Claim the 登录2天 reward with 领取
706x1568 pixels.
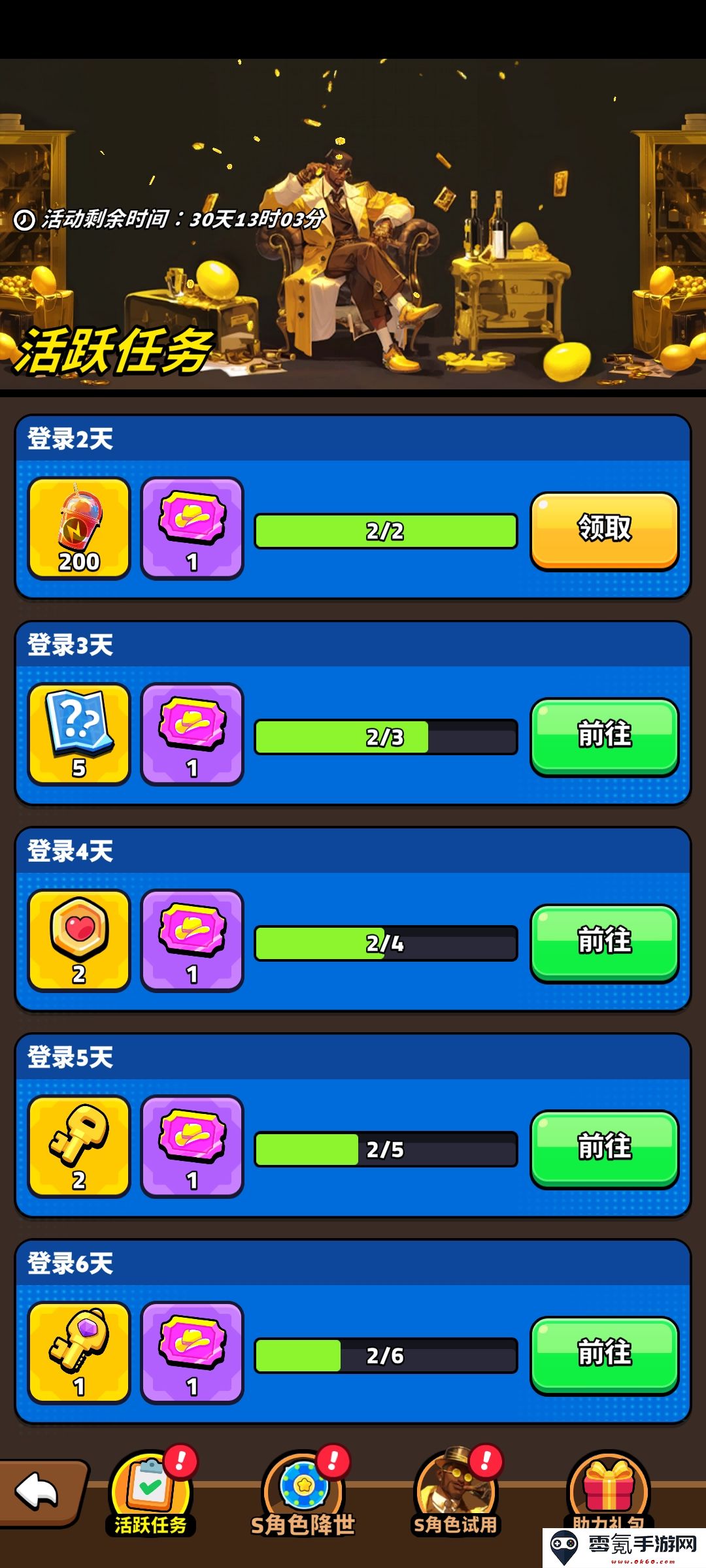click(604, 530)
